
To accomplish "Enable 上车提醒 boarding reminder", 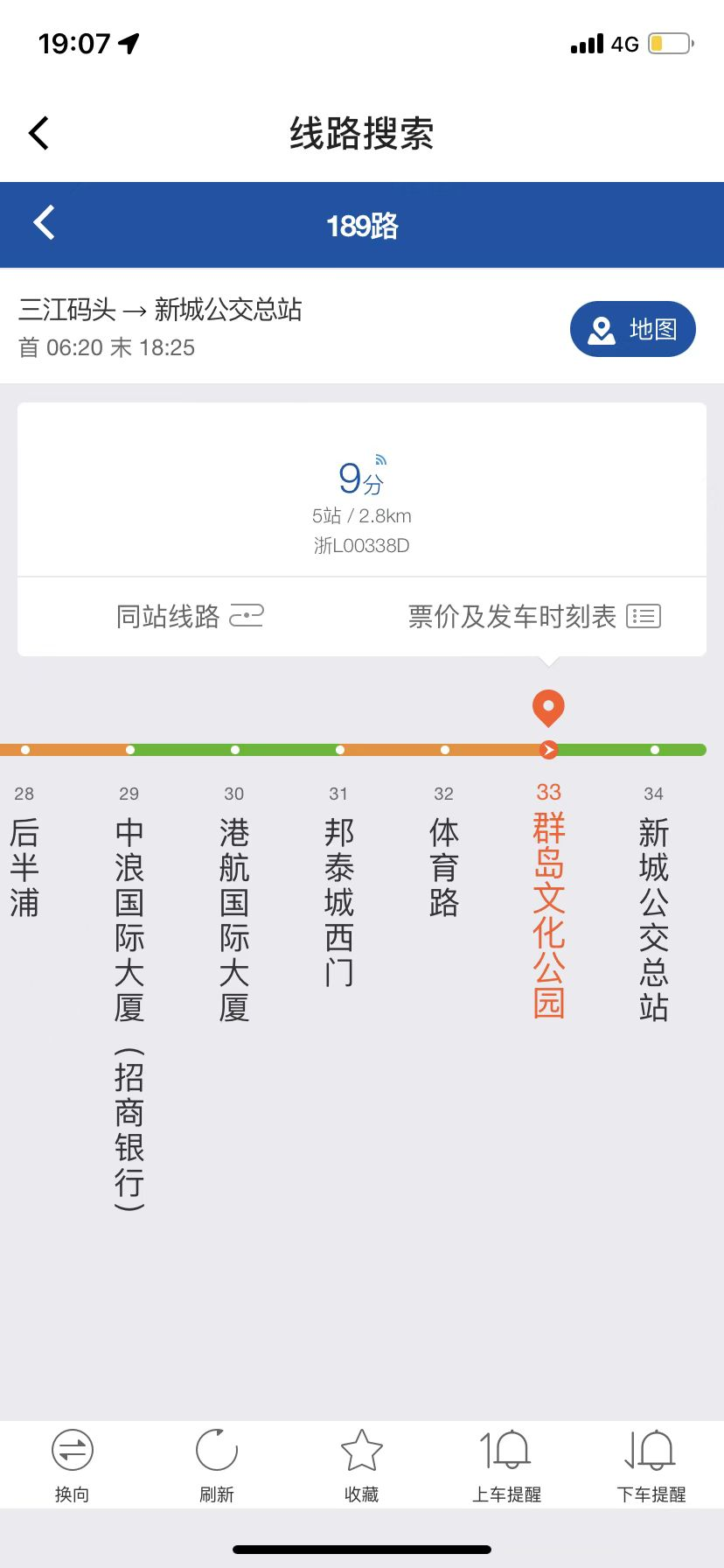I will tap(506, 1463).
